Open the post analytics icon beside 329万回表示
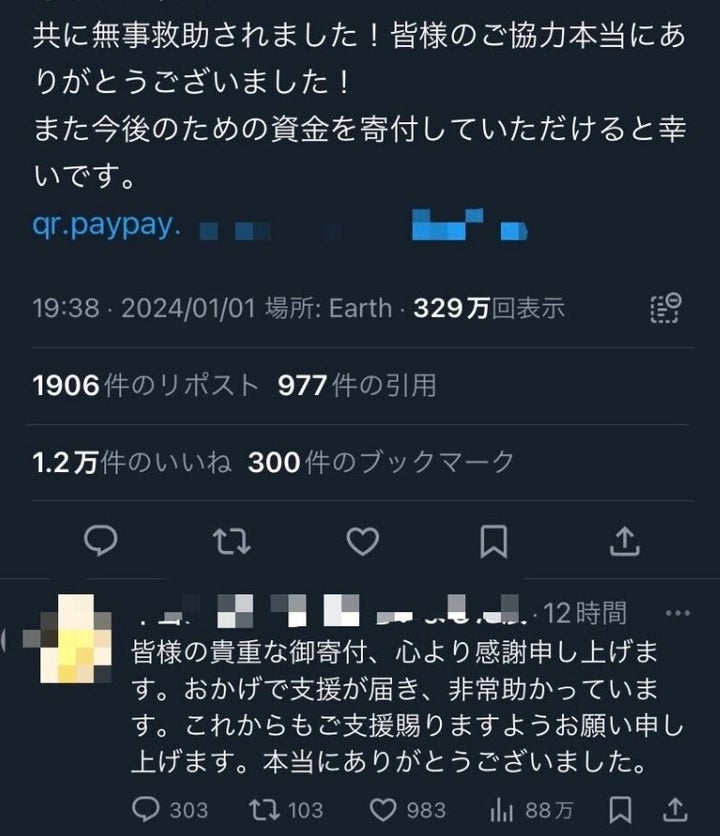Viewport: 720px width, 836px height. pos(664,307)
